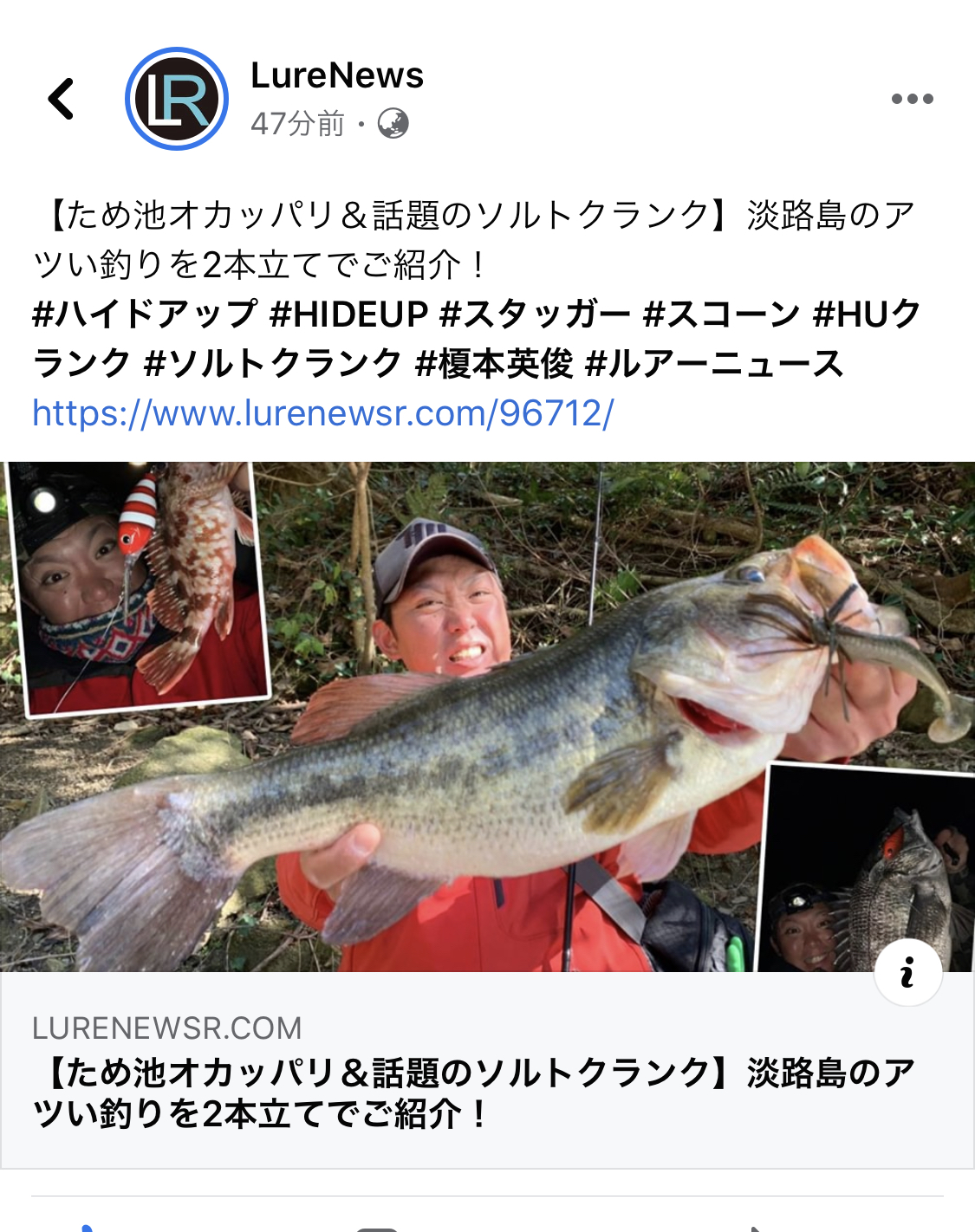Open the #HIDEUP hashtag

tap(348, 314)
